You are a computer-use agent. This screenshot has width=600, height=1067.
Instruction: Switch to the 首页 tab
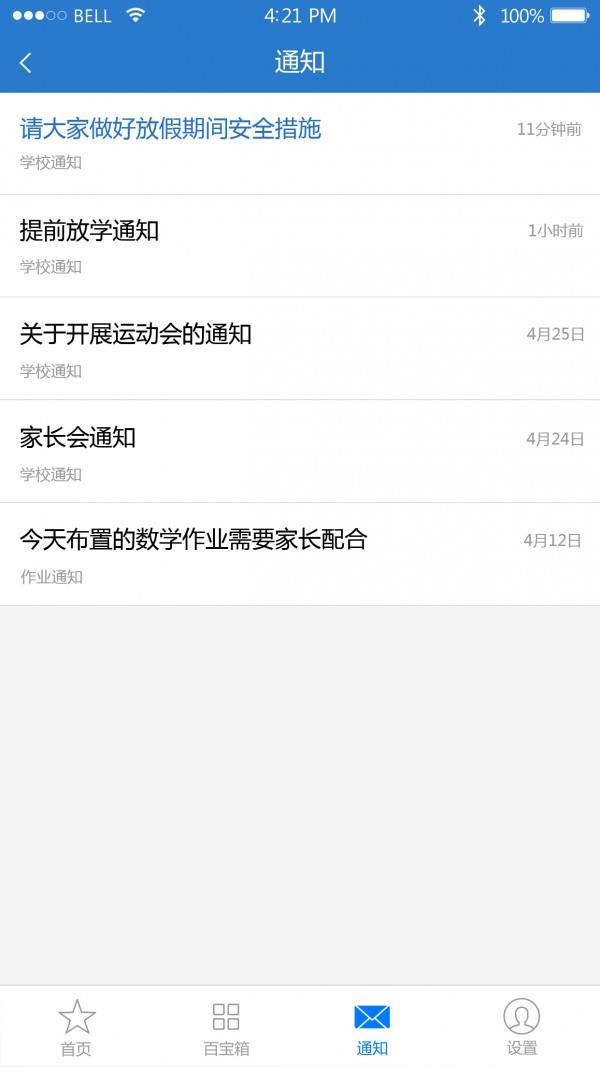coord(76,1027)
